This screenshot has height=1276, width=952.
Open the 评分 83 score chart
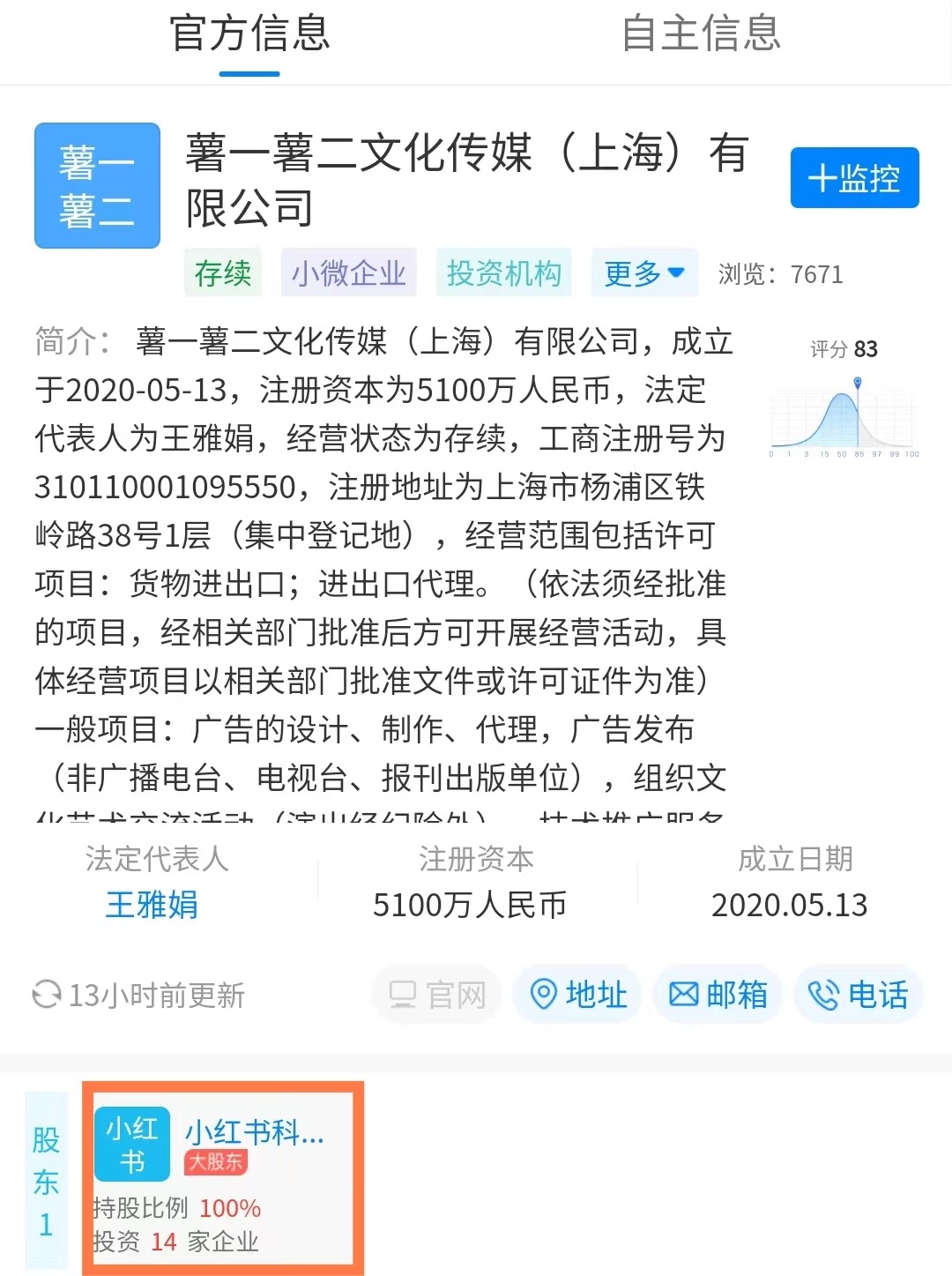click(844, 406)
